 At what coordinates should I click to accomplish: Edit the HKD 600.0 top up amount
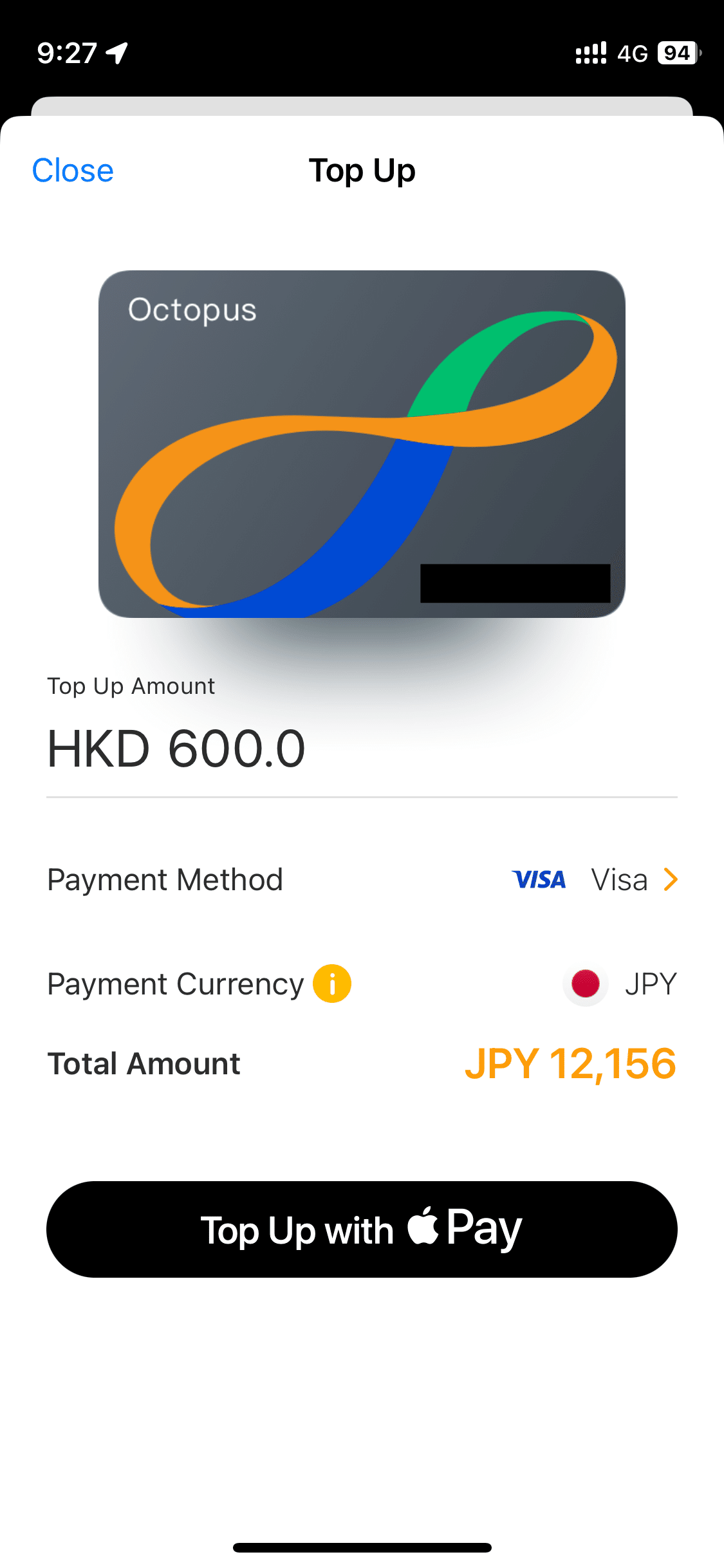[176, 749]
